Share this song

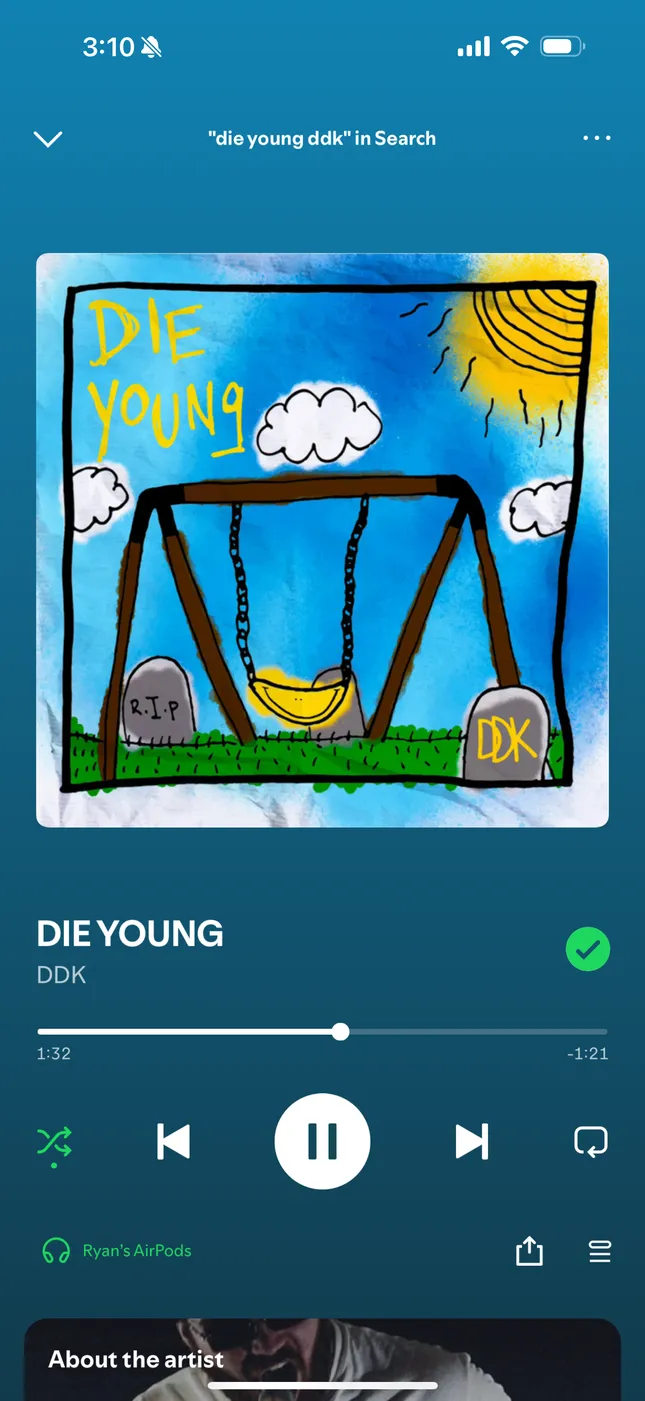click(529, 1251)
